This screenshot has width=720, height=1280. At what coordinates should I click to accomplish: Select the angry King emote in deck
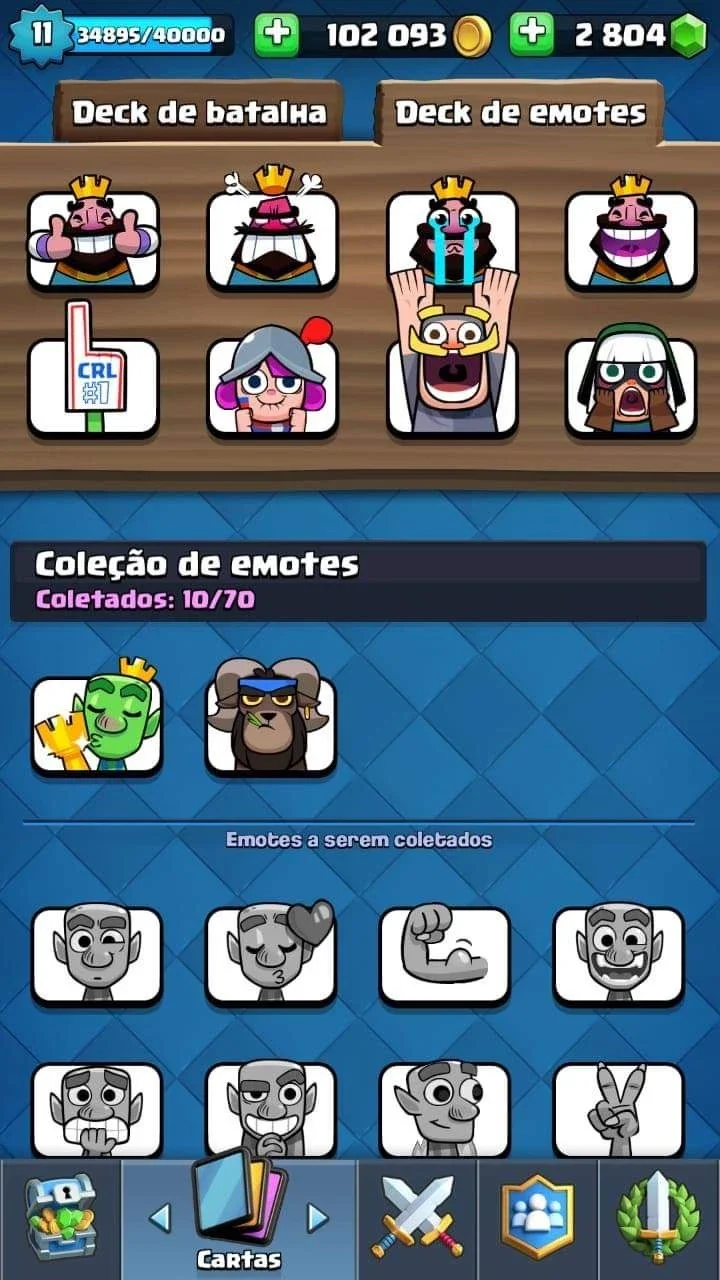(272, 234)
